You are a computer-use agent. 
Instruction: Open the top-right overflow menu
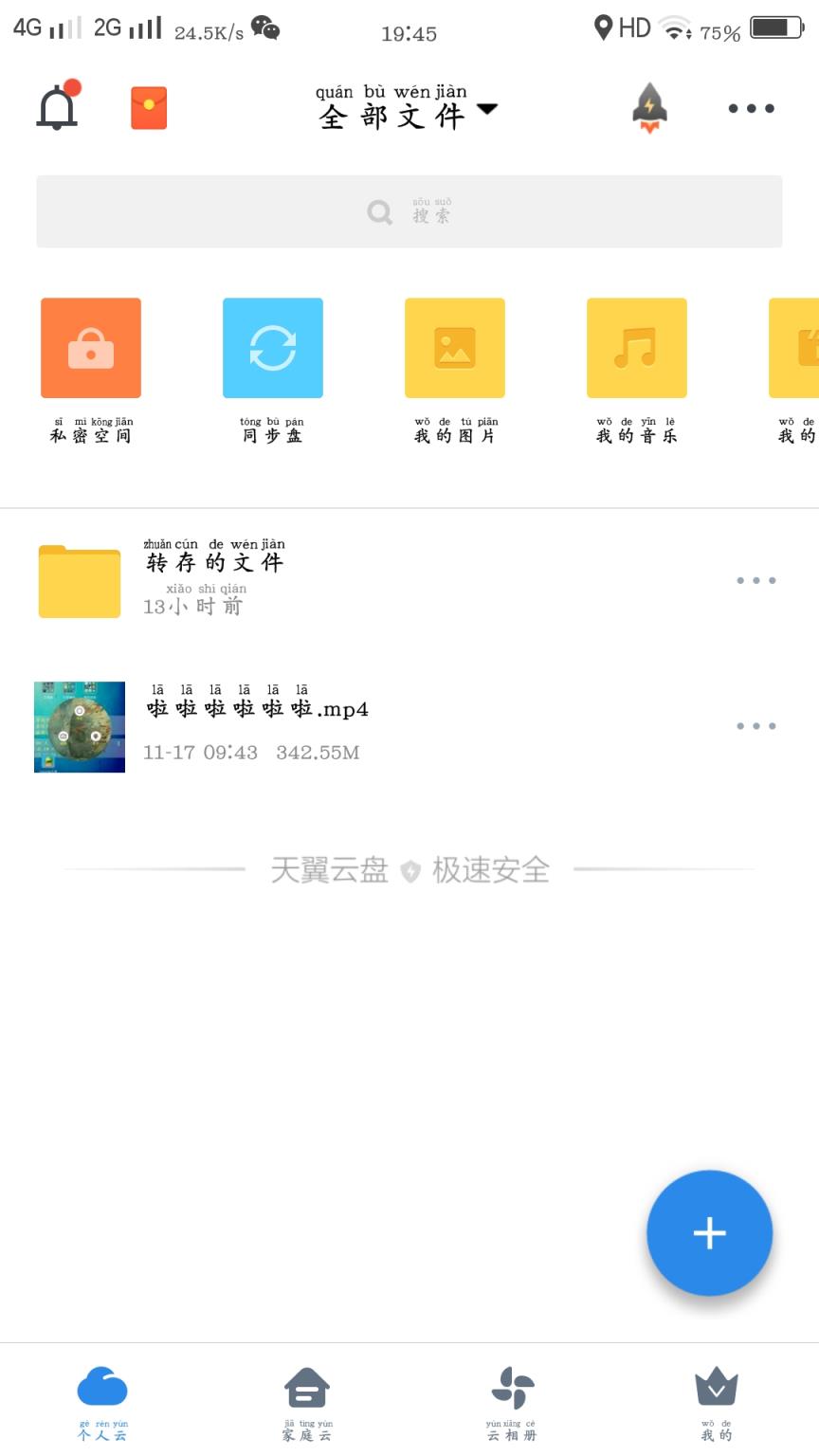click(x=750, y=107)
